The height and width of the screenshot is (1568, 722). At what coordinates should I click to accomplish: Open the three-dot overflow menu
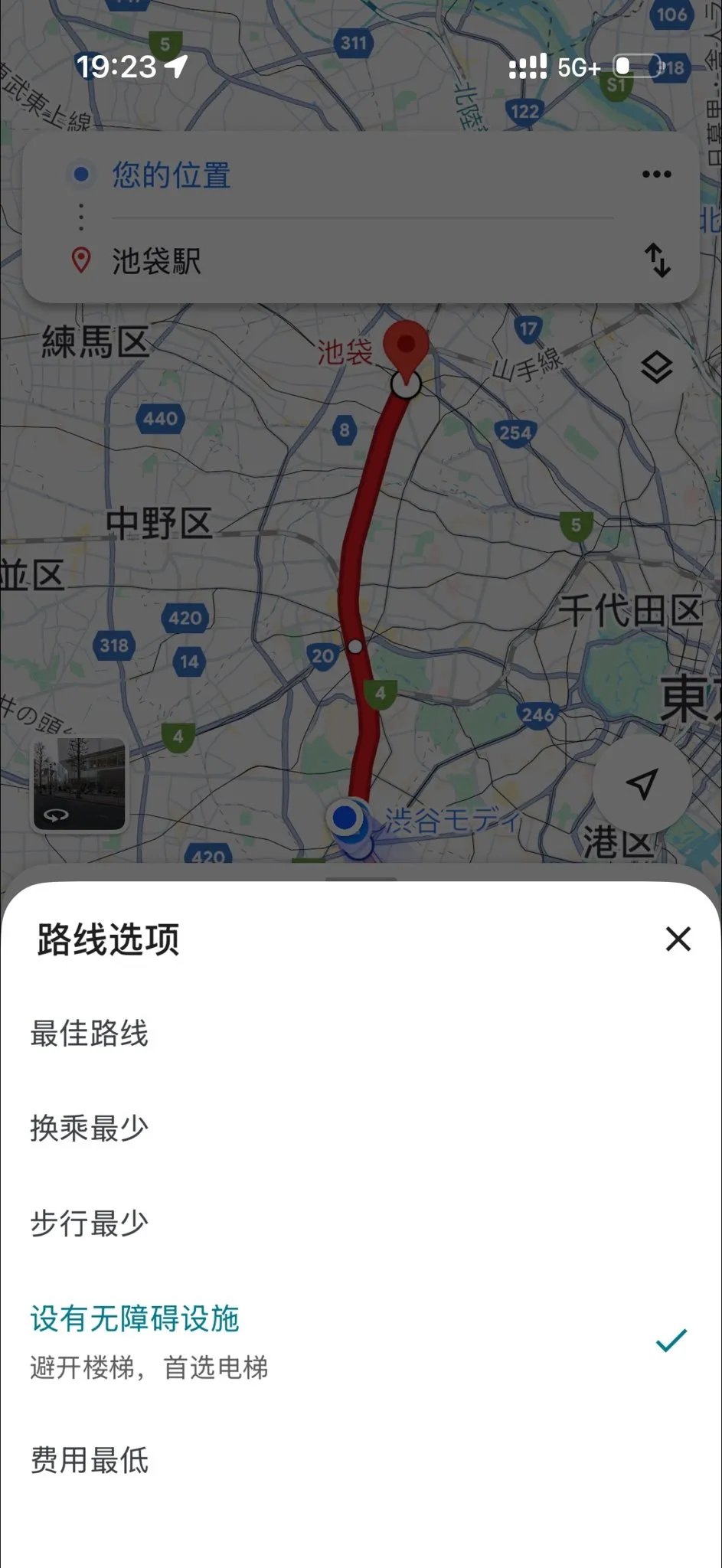(x=656, y=175)
